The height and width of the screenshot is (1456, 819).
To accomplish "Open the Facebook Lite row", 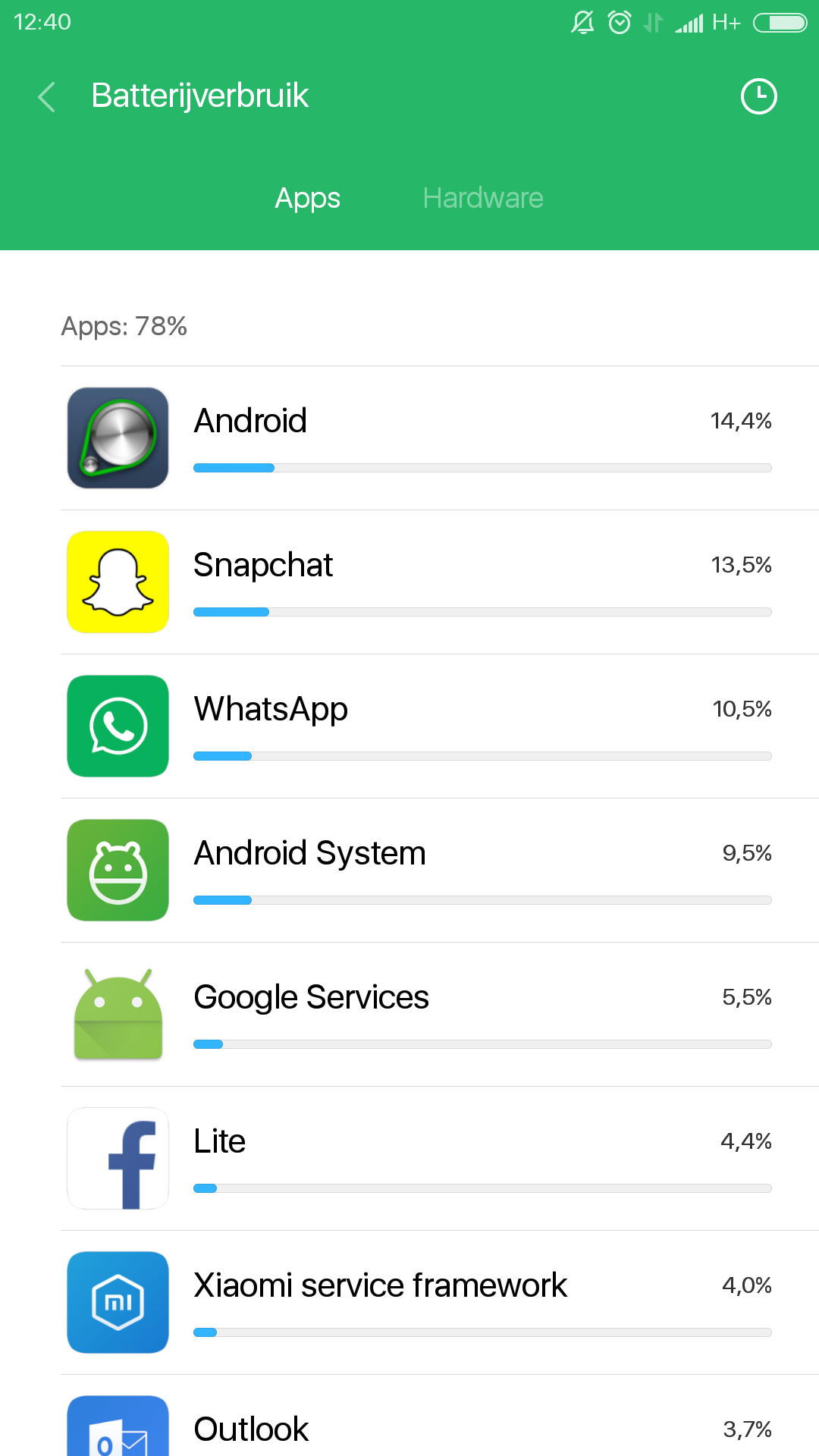I will click(440, 1159).
